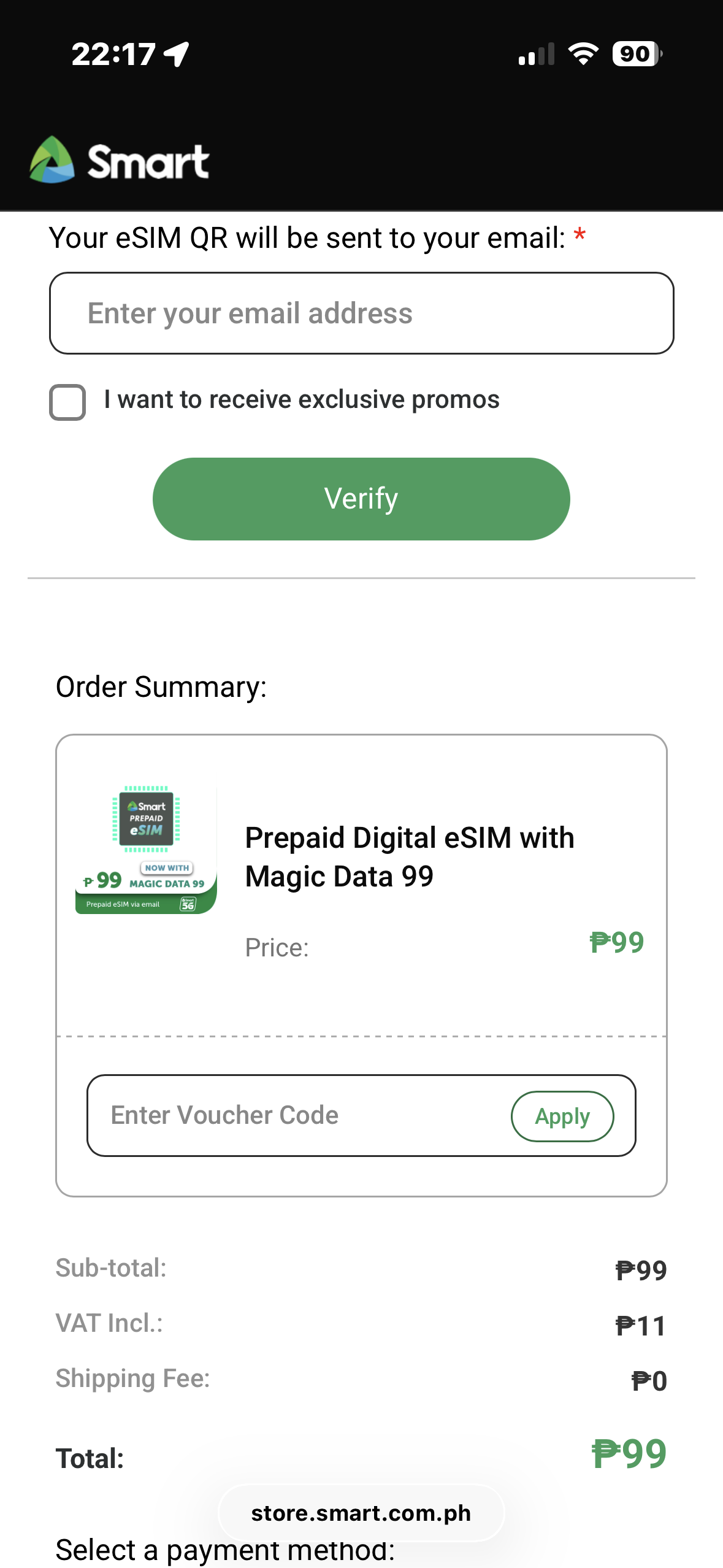Check the exclusive promos checkbox
Viewport: 723px width, 1568px height.
67,402
